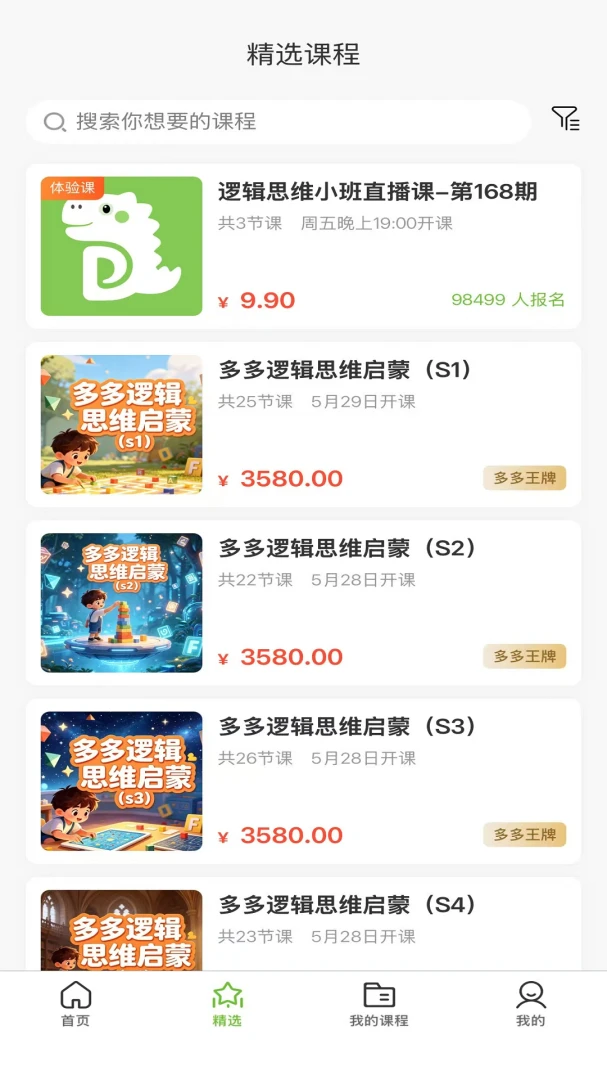Select the 多多逻辑思维启蒙 (S3) course
This screenshot has height=1080, width=607.
(x=303, y=781)
